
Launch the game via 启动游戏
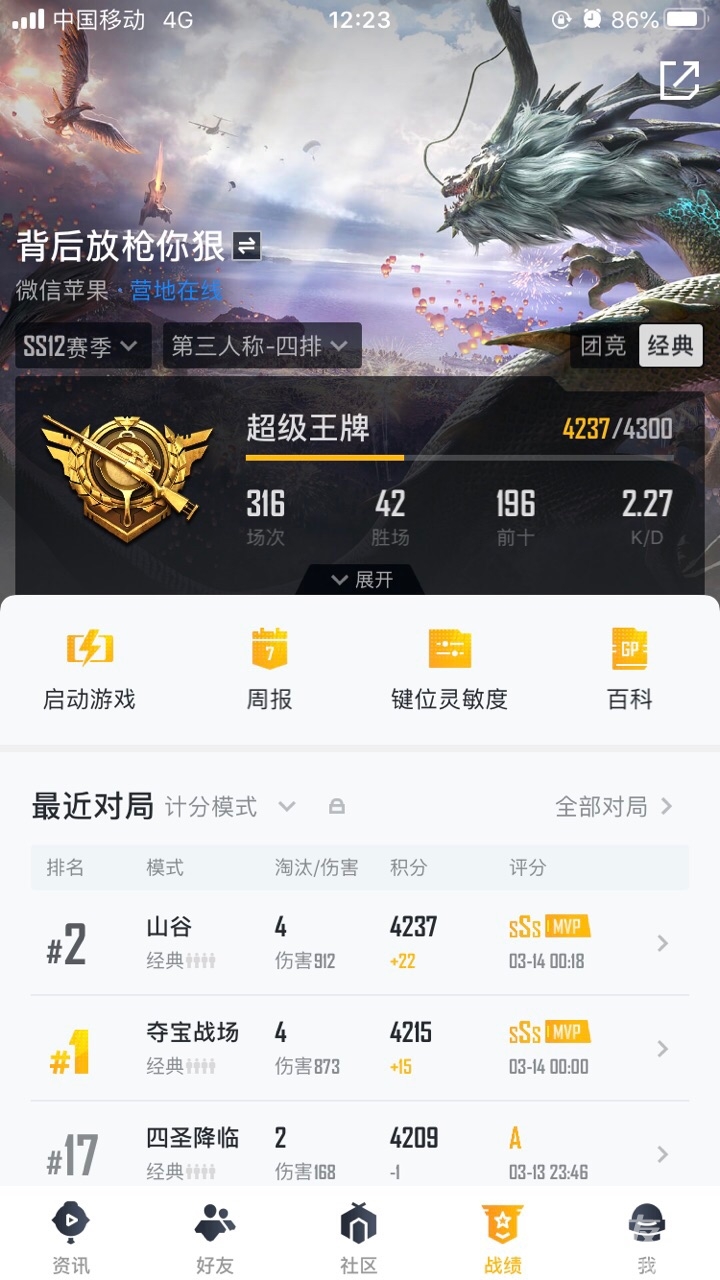89,669
